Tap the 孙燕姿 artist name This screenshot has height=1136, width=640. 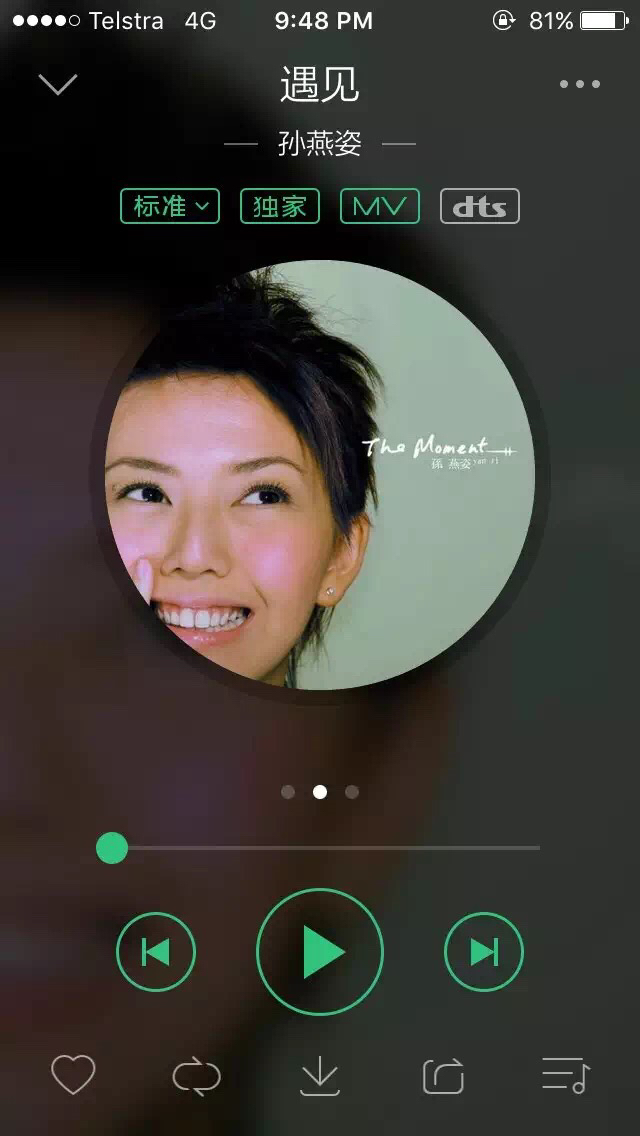(x=320, y=144)
